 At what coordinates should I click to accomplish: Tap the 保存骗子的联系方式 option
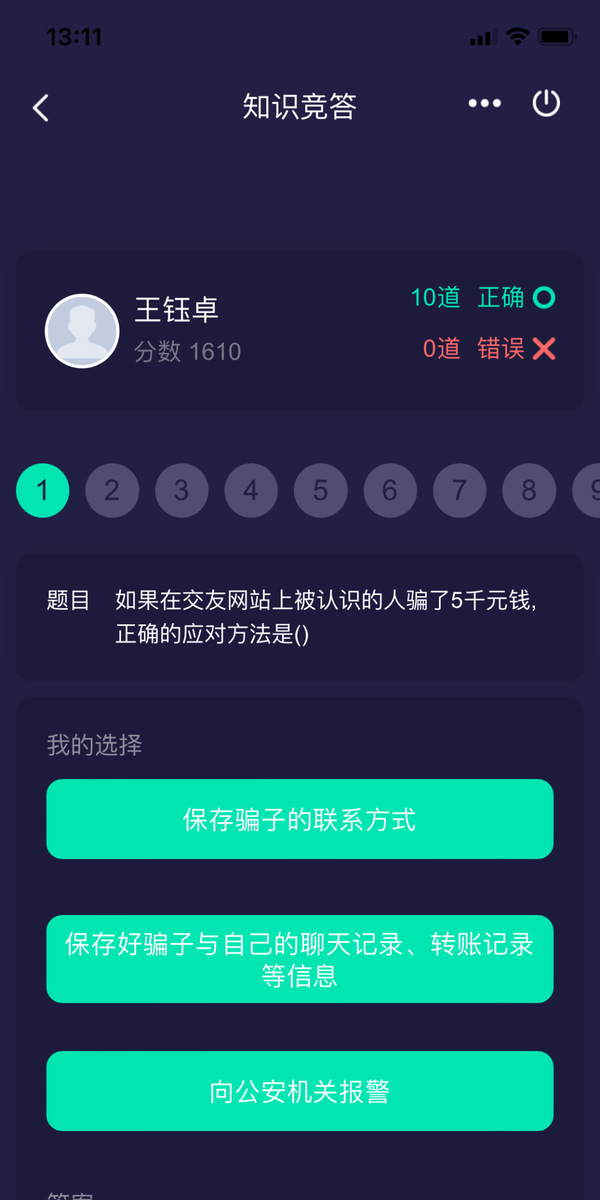point(300,819)
